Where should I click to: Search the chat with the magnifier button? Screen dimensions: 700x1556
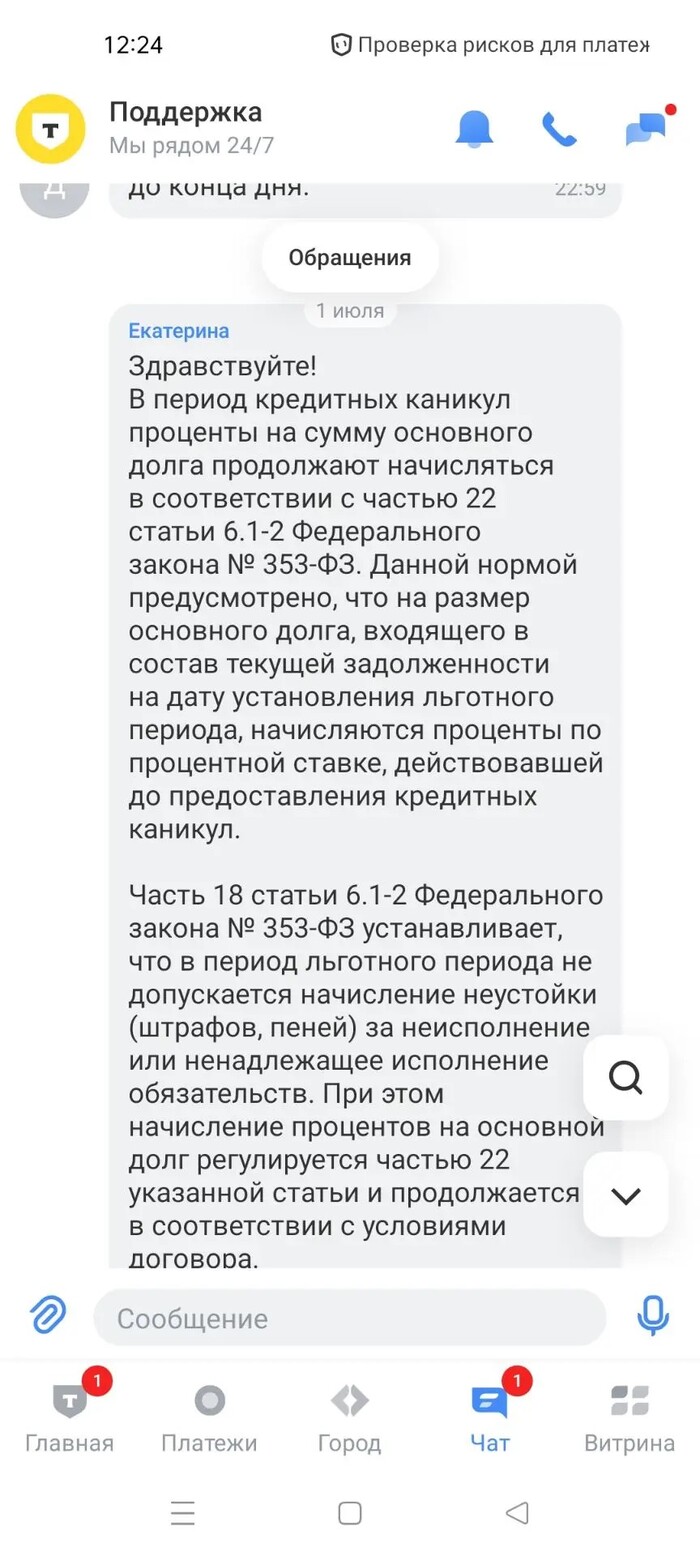[x=626, y=1078]
